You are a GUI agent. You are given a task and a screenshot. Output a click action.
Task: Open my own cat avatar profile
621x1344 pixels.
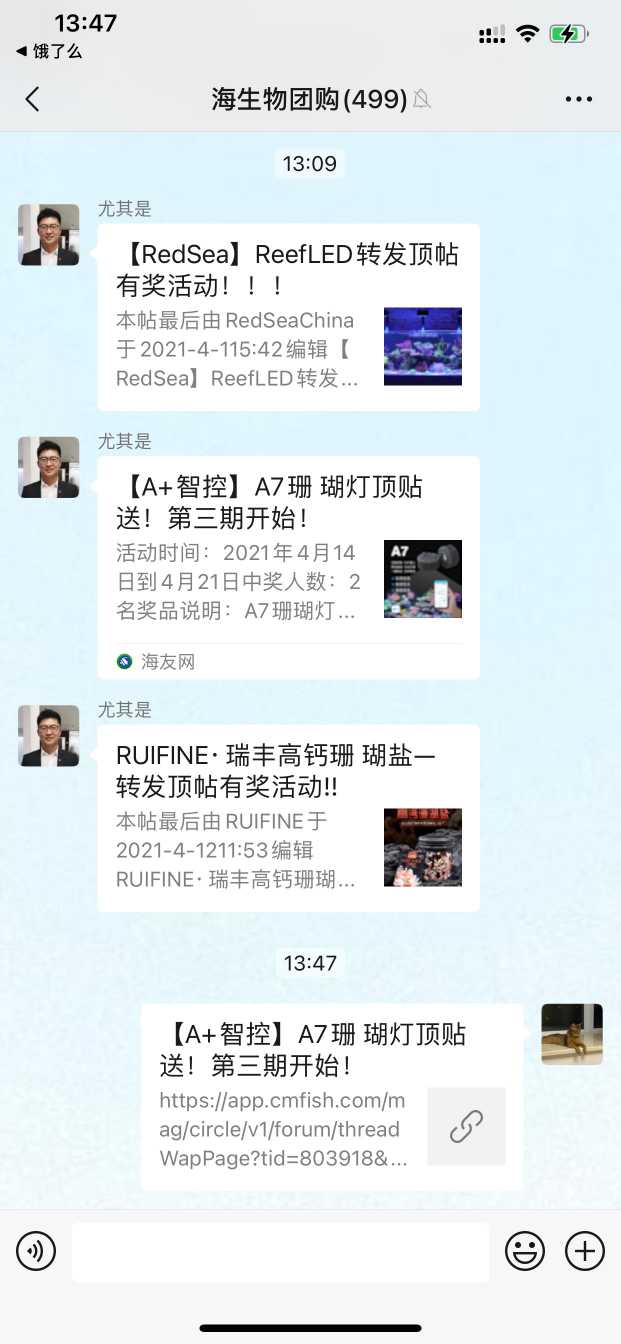(572, 1034)
